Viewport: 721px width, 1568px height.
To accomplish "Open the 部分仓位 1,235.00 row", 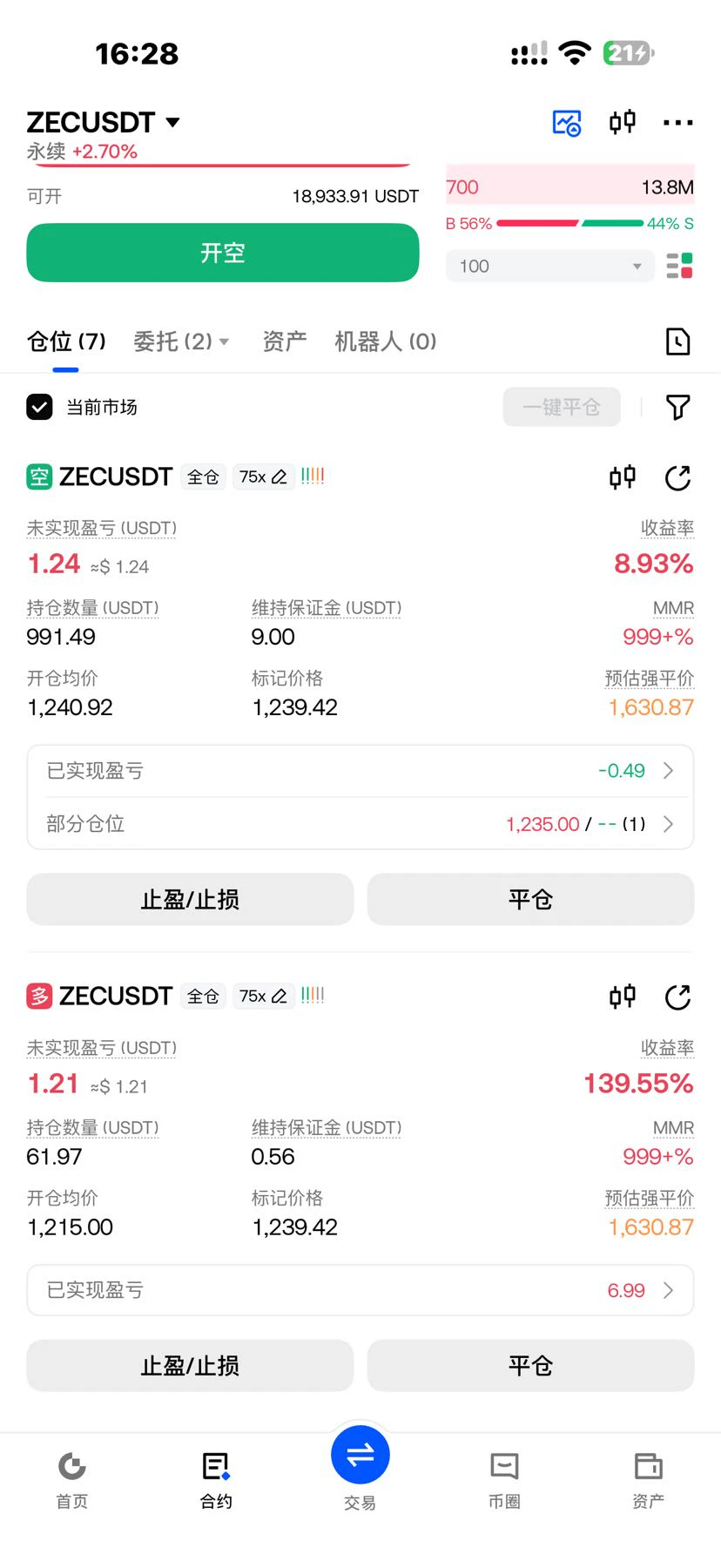I will tap(360, 823).
